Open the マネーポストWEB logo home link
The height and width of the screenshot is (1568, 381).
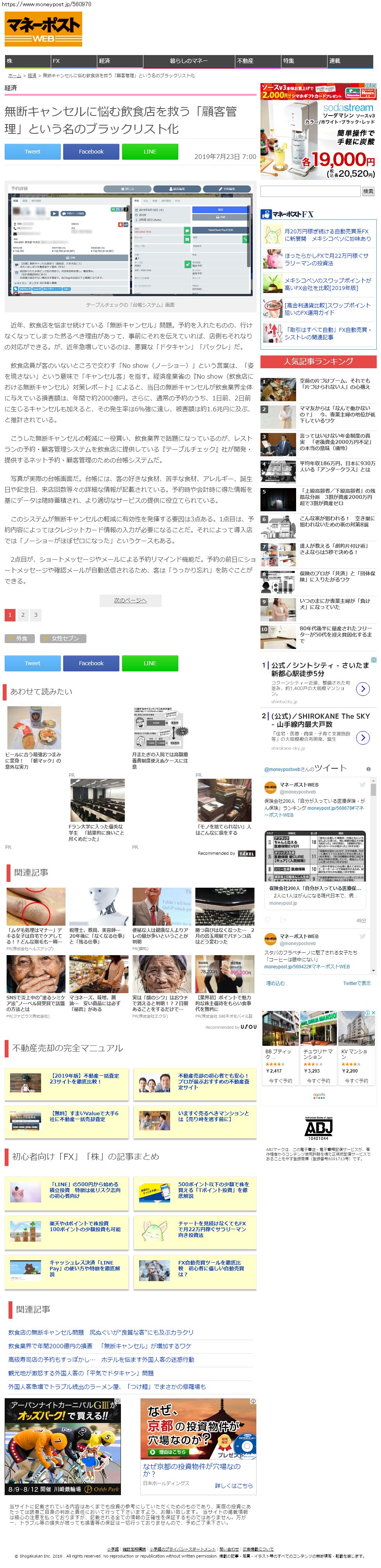(43, 29)
